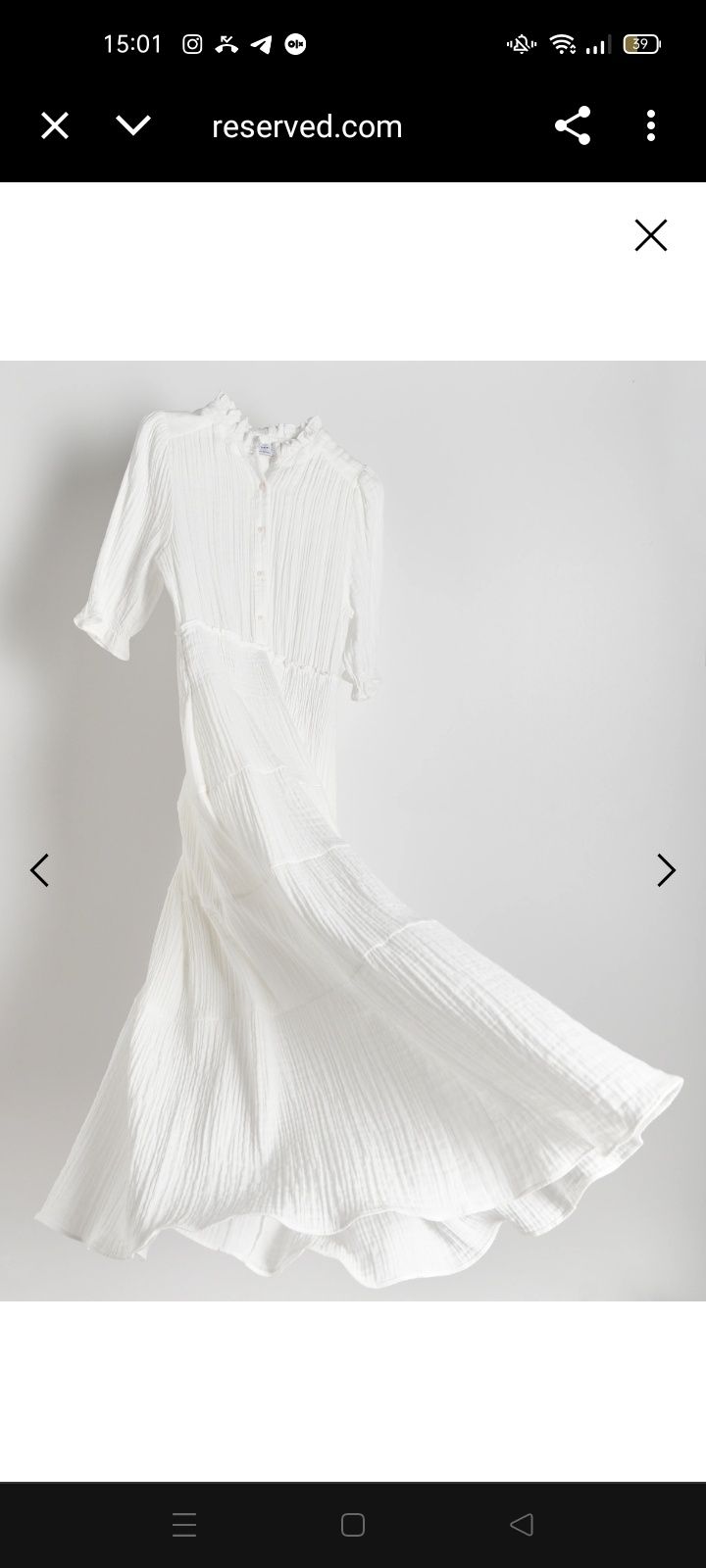Go to the phone's home screen
This screenshot has height=1568, width=706.
[353, 1524]
